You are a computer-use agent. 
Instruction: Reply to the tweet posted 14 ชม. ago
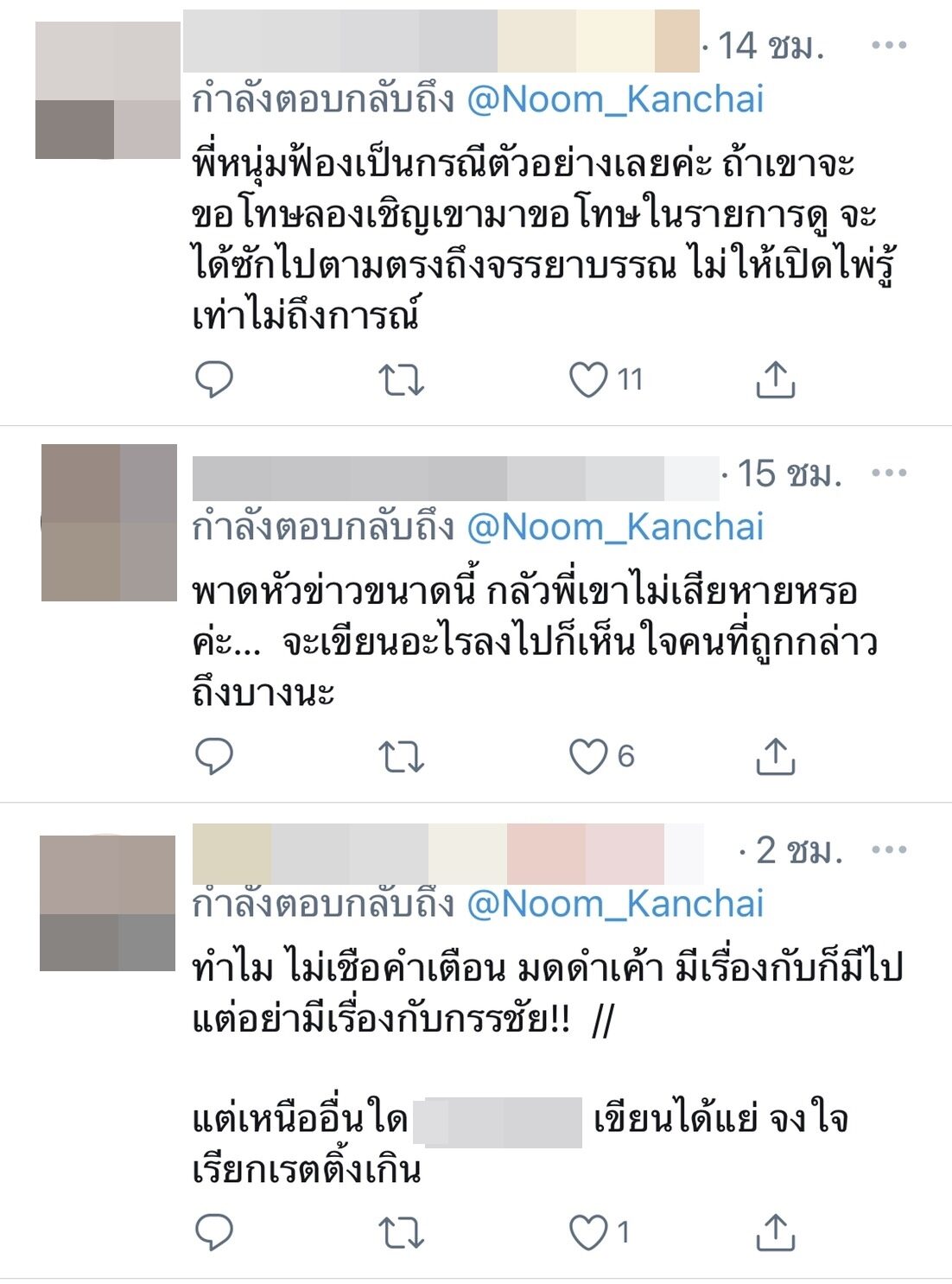(x=214, y=379)
